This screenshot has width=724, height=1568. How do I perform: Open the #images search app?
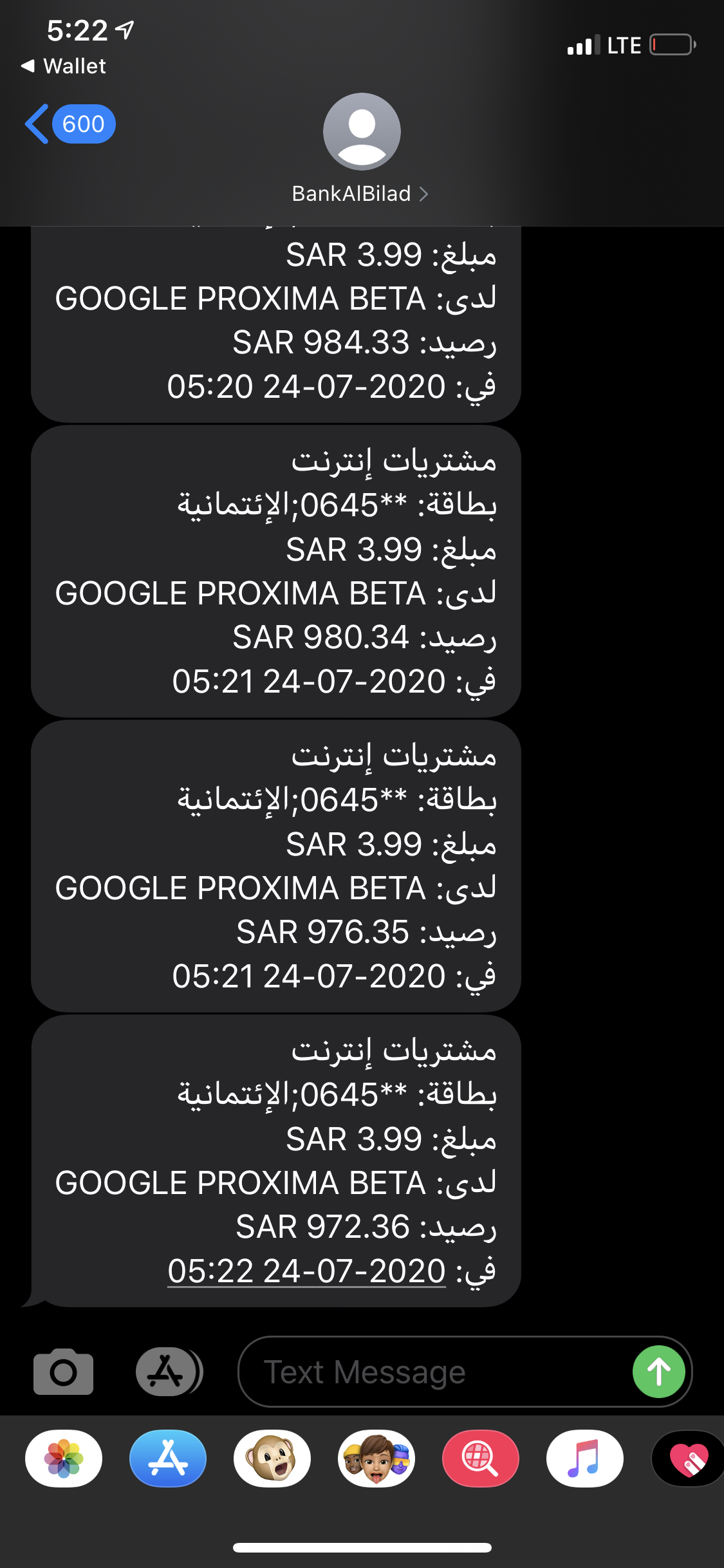click(481, 1459)
